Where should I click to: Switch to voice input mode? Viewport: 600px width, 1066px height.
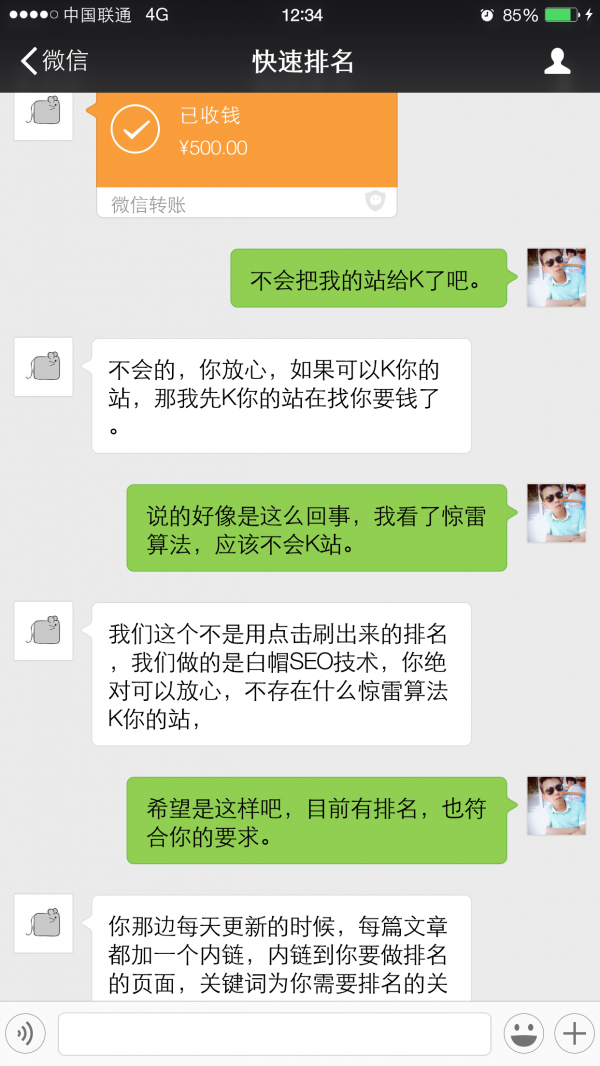26,1034
